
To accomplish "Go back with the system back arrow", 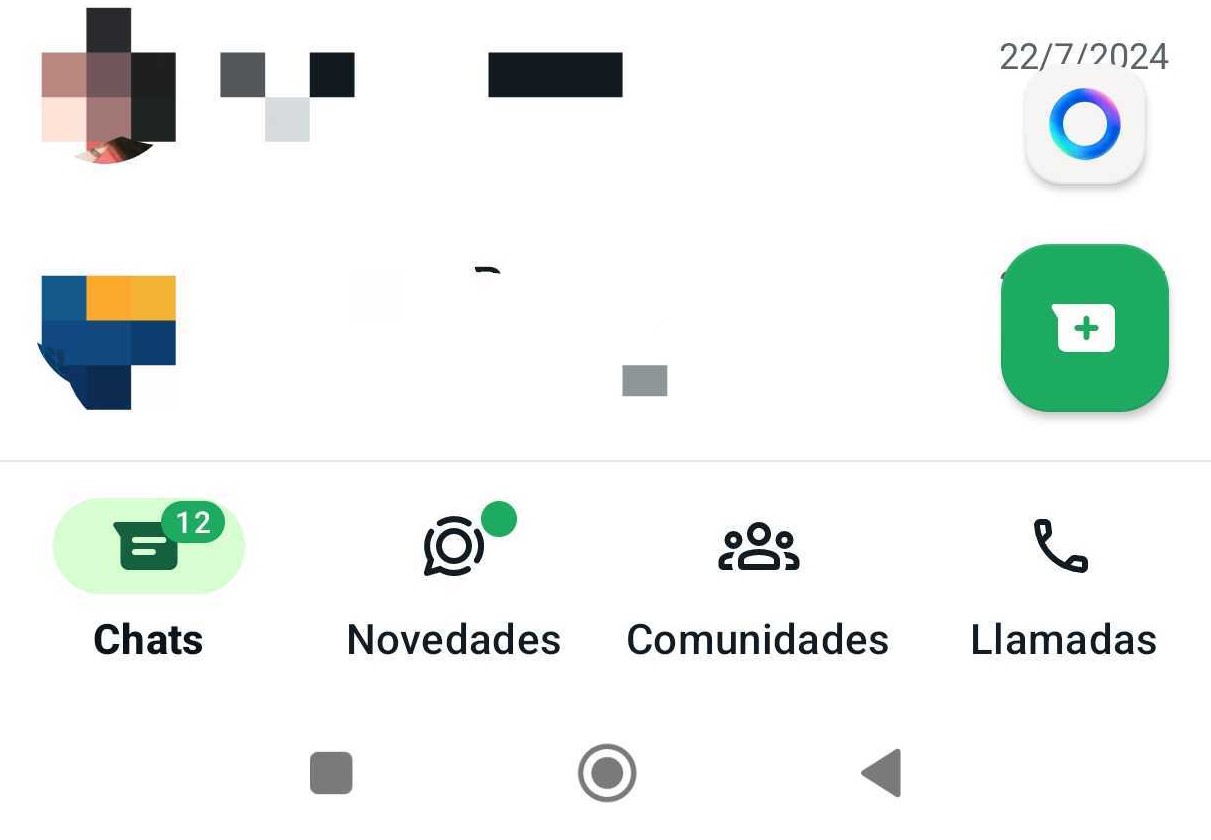I will (882, 773).
